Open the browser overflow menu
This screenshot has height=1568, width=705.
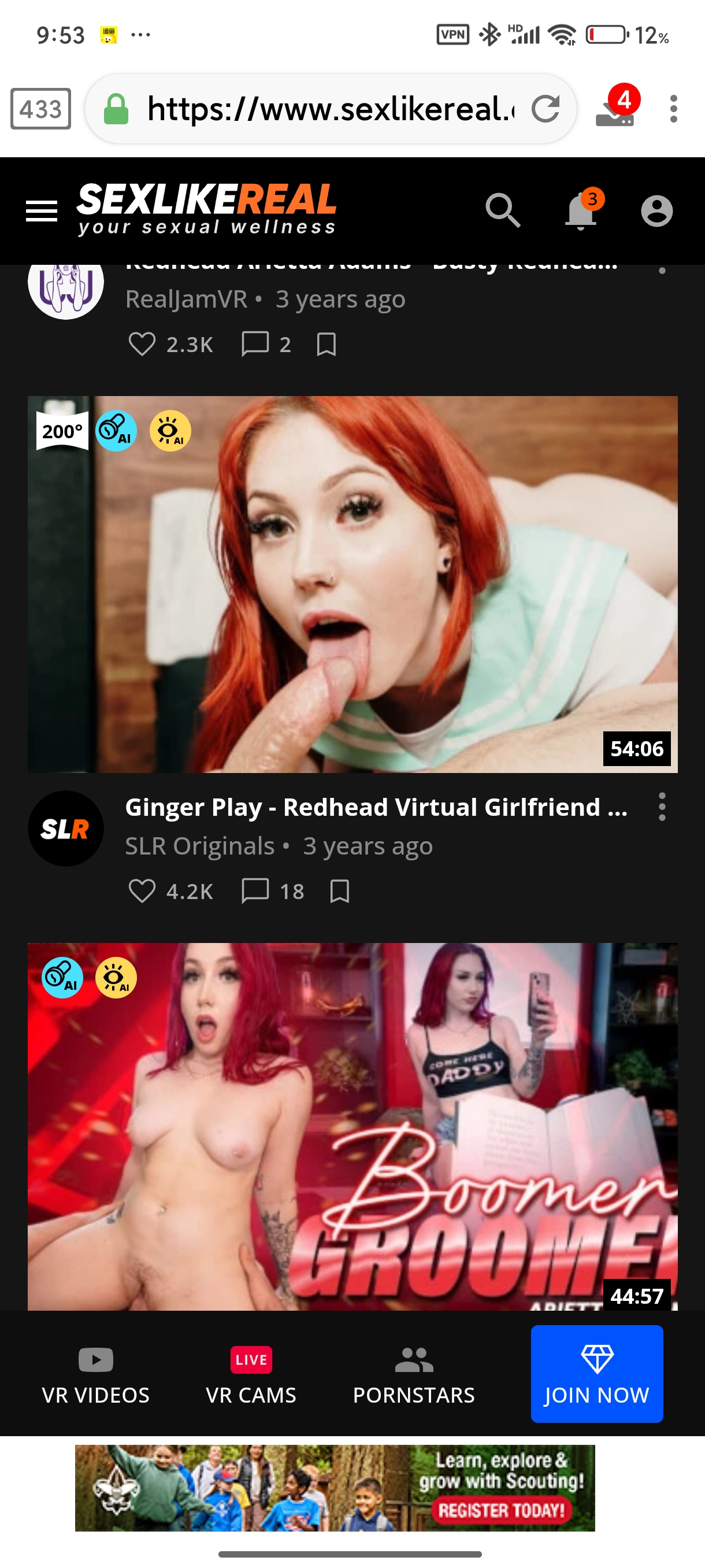(673, 109)
